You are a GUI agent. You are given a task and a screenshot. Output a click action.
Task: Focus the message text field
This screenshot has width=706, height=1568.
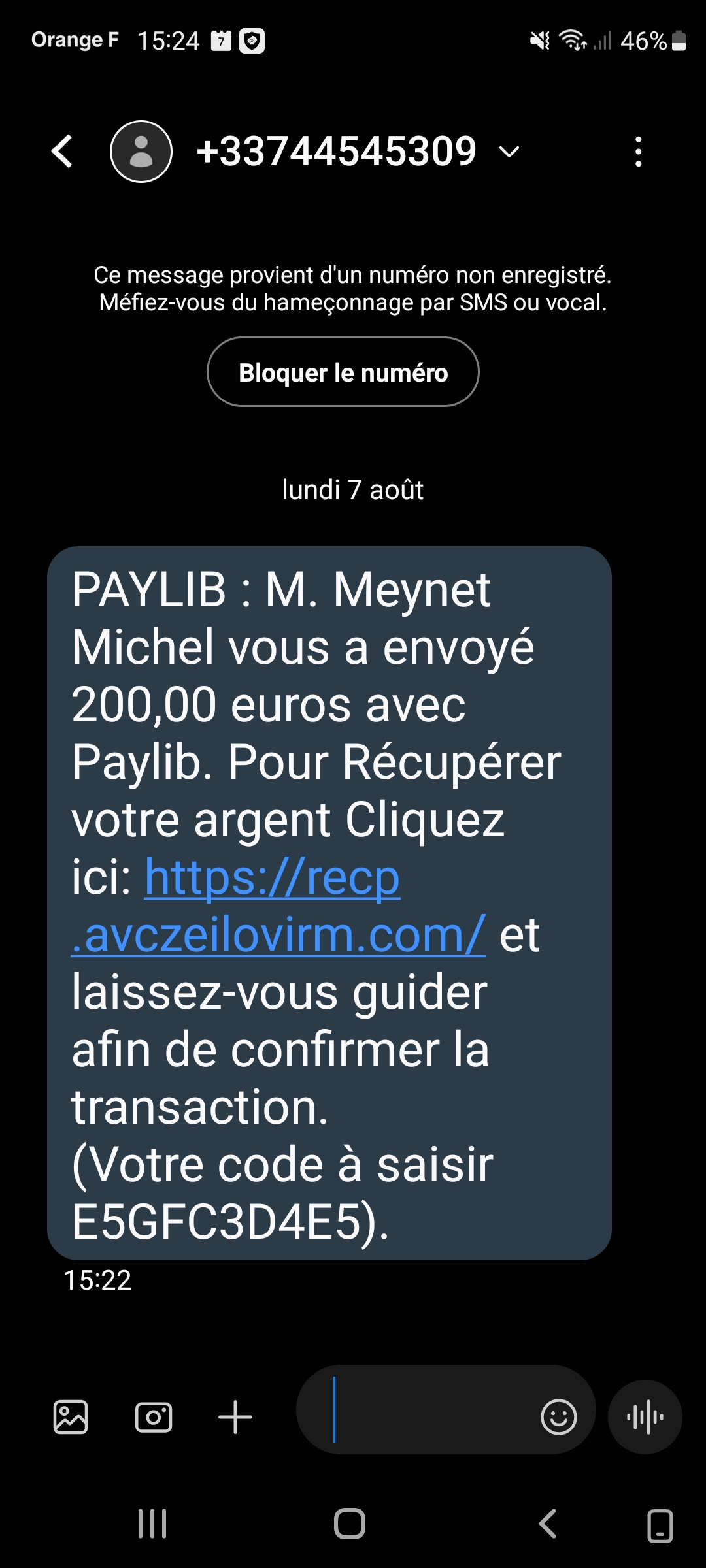425,1410
